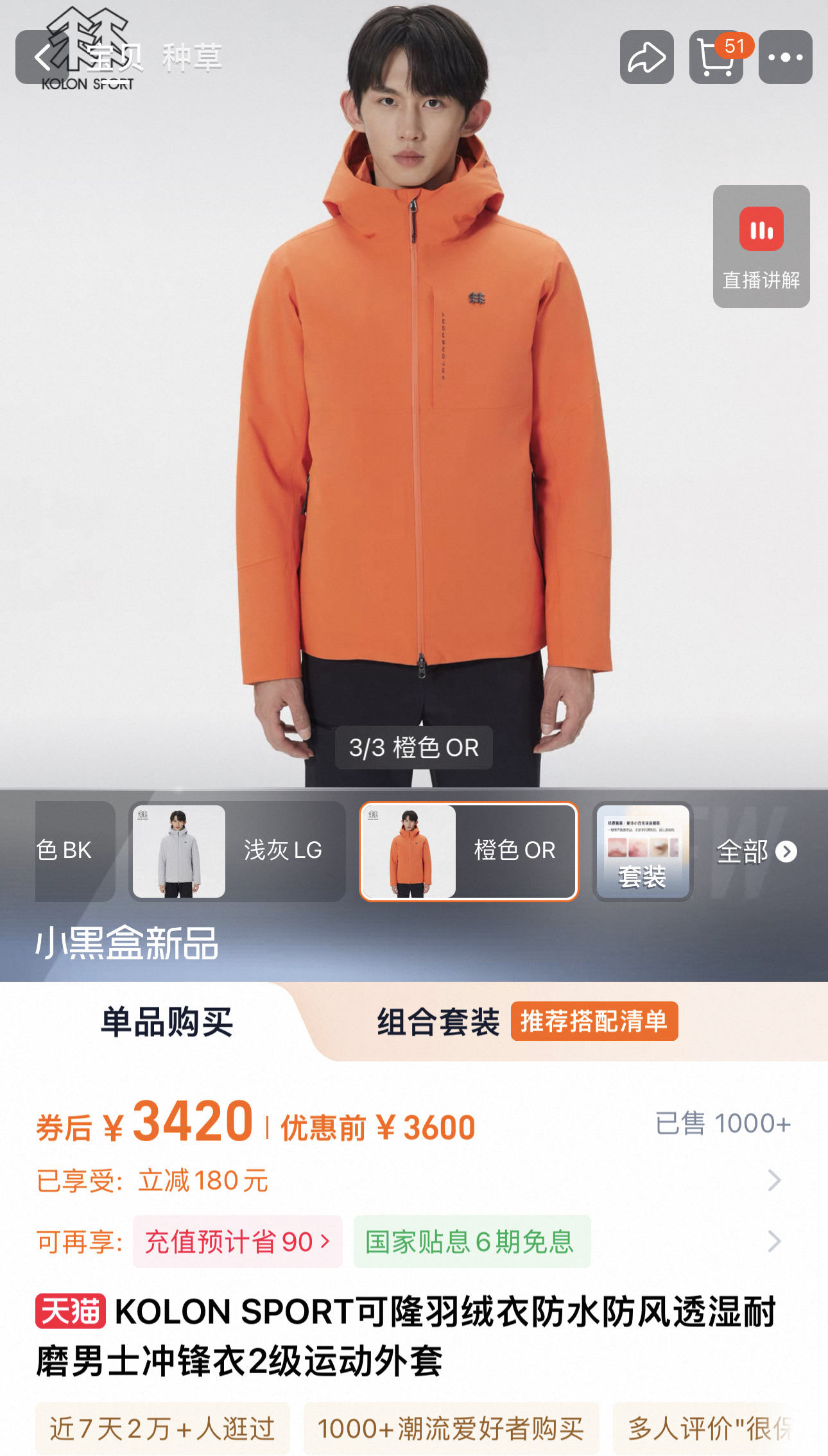The height and width of the screenshot is (1456, 828).
Task: Switch to the 种草 tab
Action: (x=192, y=58)
